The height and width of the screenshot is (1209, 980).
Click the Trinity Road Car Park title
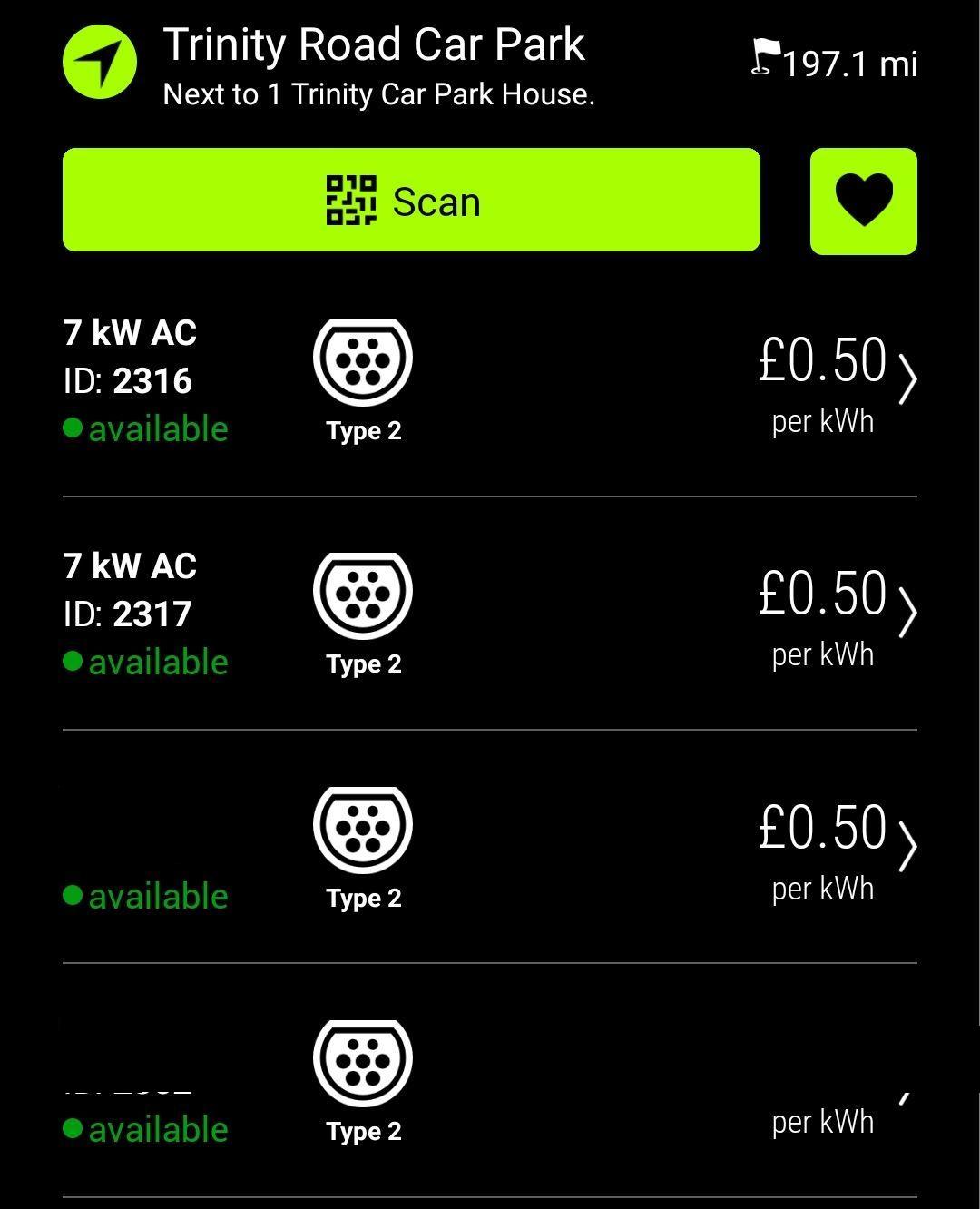click(x=373, y=44)
